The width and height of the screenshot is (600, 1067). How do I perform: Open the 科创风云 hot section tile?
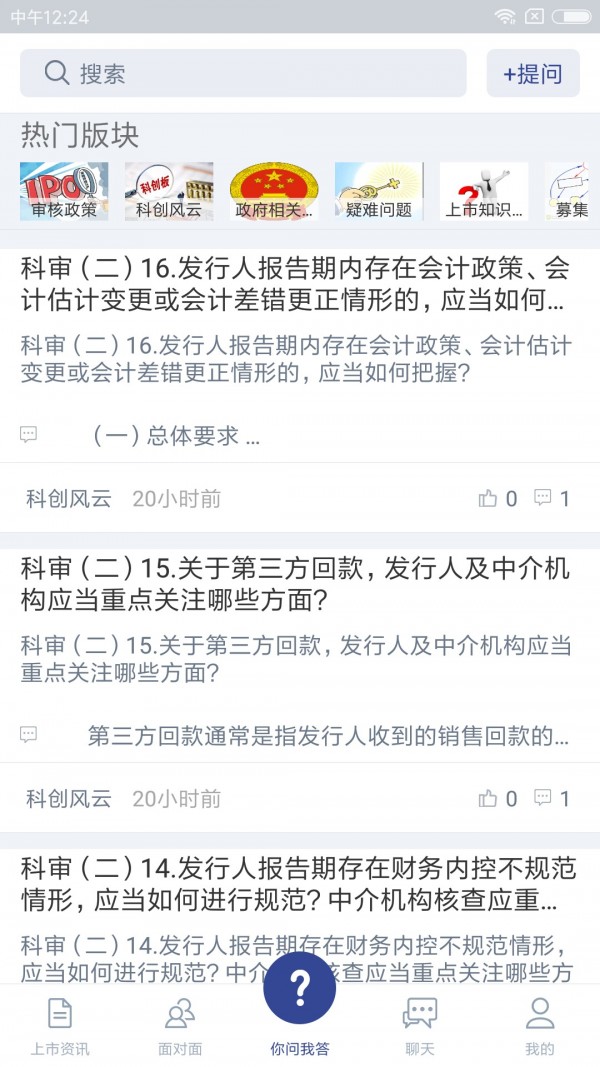pyautogui.click(x=169, y=192)
